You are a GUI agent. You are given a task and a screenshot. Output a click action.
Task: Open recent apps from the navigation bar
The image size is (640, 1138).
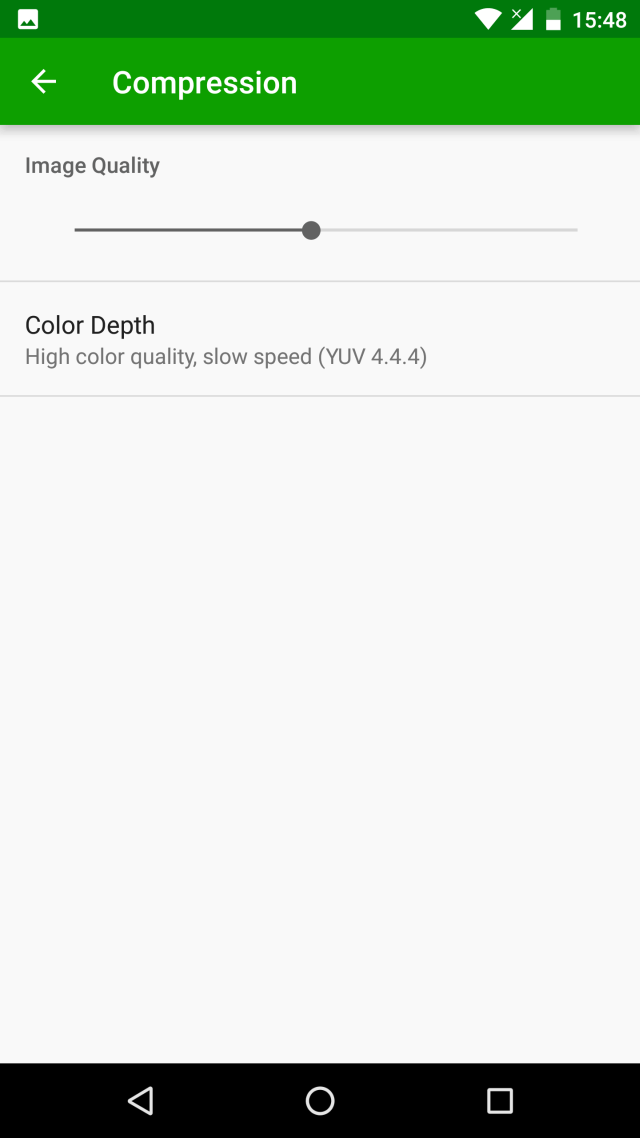499,1100
